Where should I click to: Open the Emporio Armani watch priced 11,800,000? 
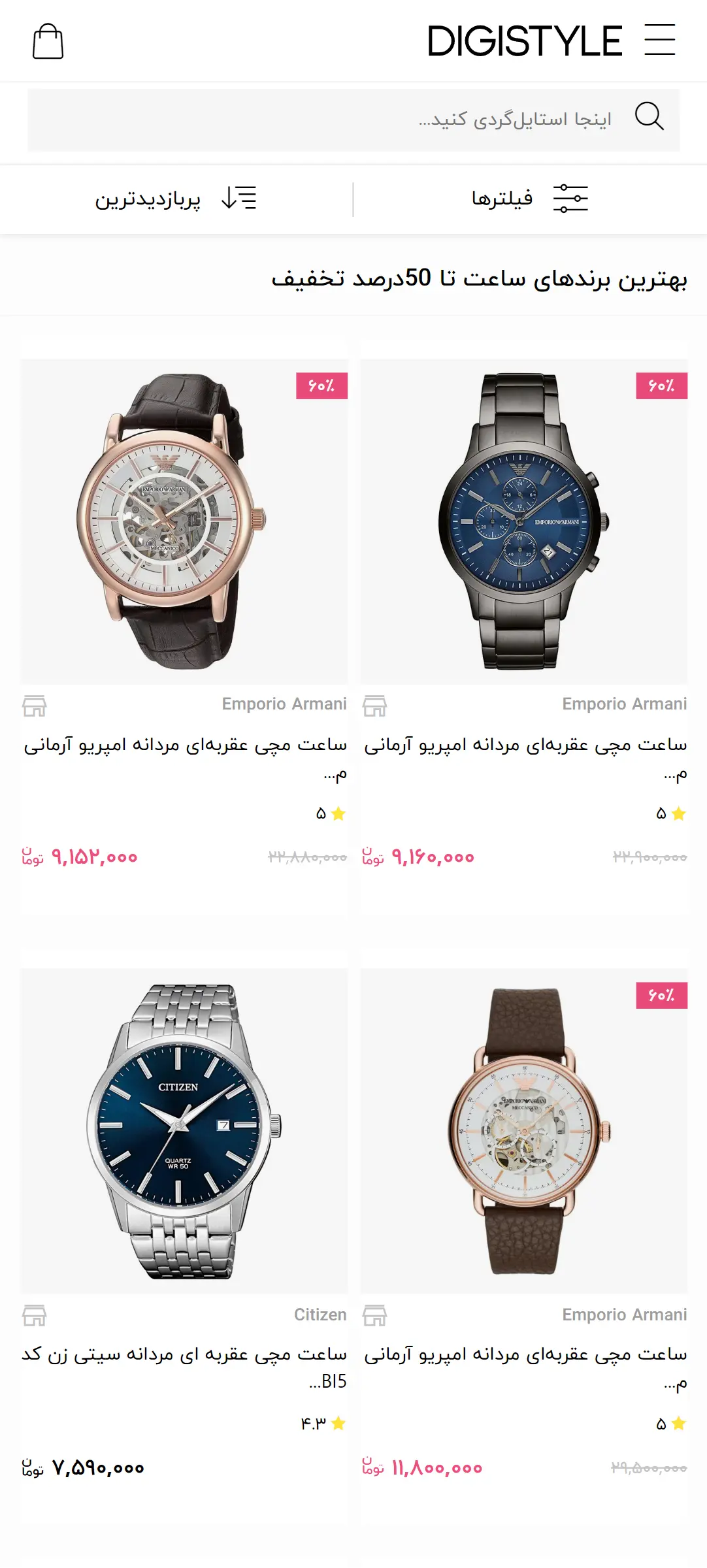523,1131
